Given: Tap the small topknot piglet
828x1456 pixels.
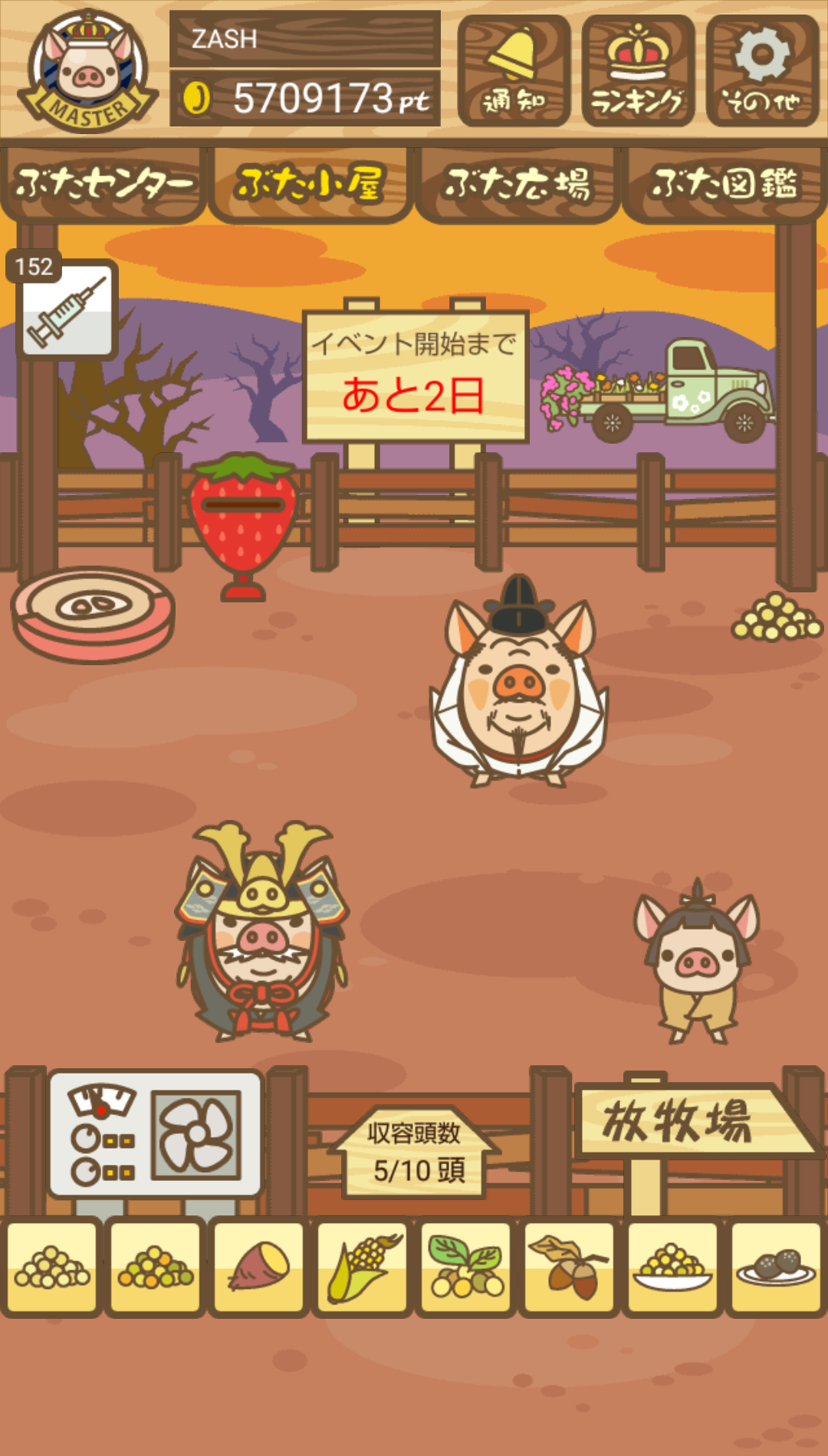Looking at the screenshot, I should click(x=696, y=962).
